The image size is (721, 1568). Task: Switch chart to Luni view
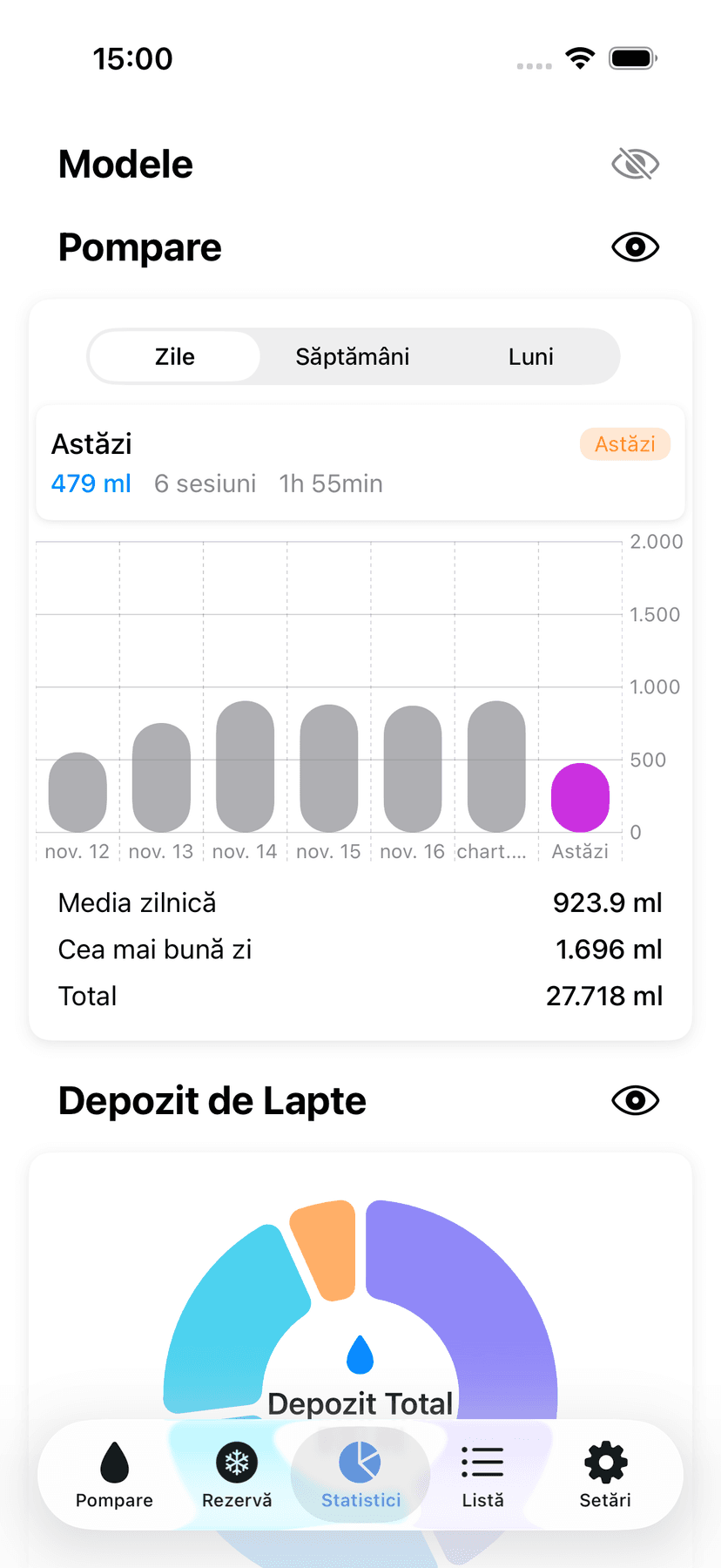[530, 356]
